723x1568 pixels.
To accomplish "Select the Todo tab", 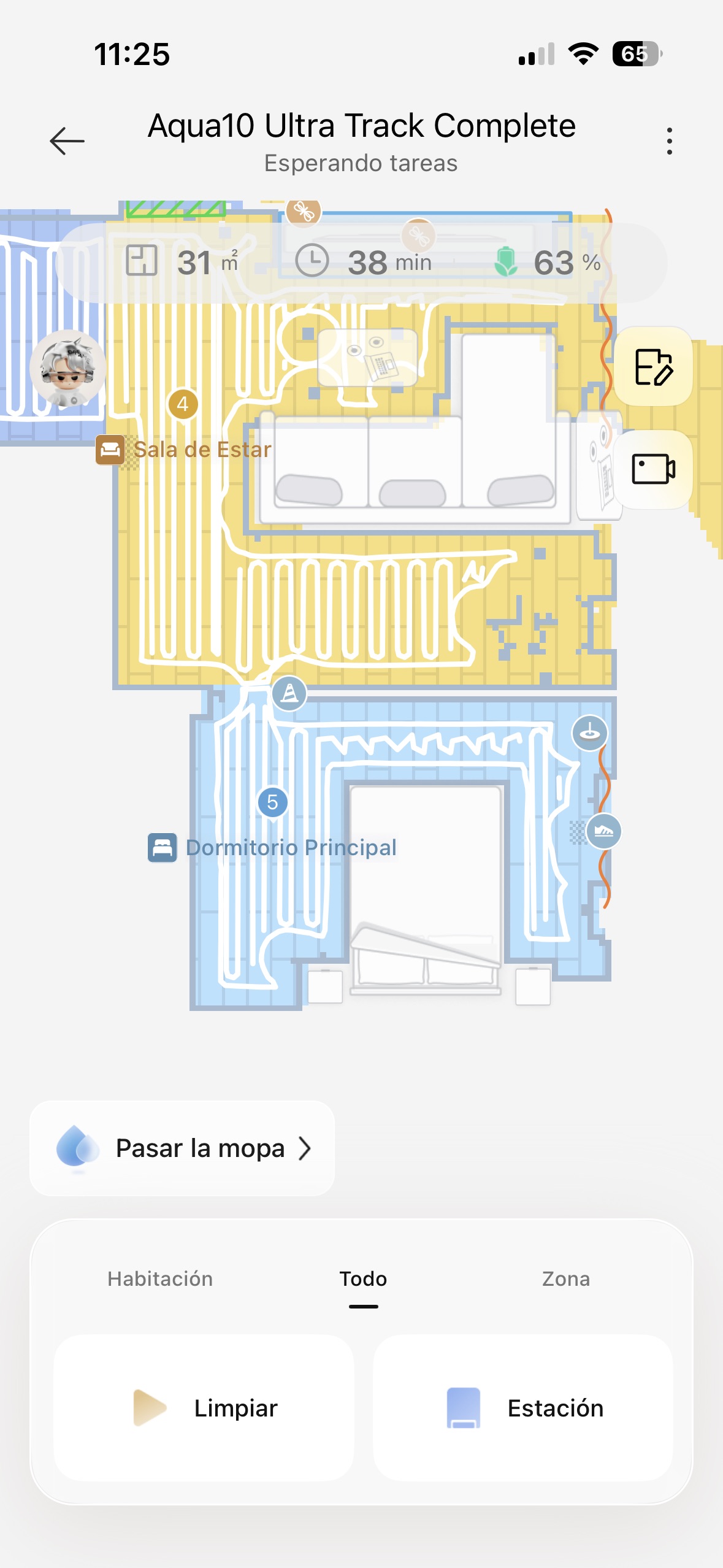I will (x=363, y=1279).
